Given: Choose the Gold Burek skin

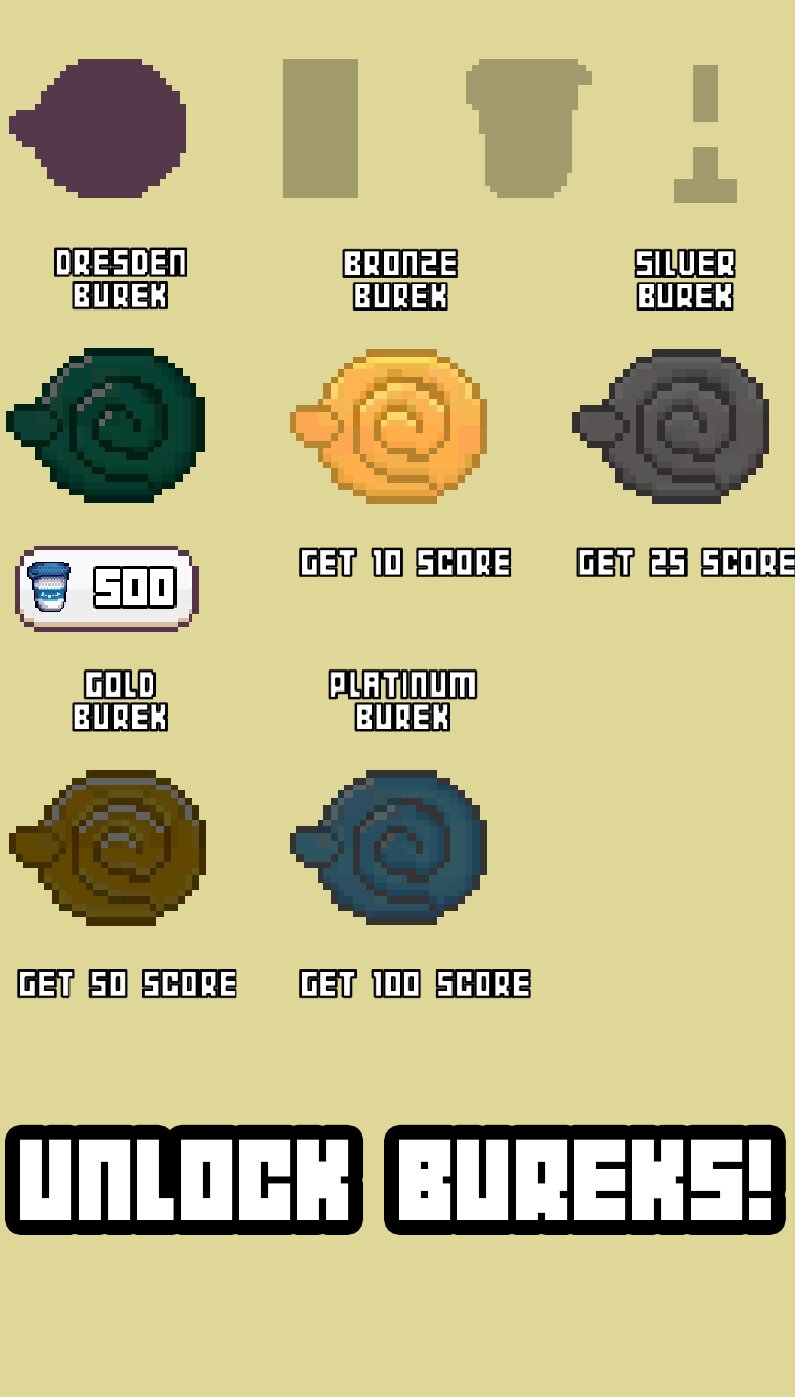Looking at the screenshot, I should tap(108, 846).
